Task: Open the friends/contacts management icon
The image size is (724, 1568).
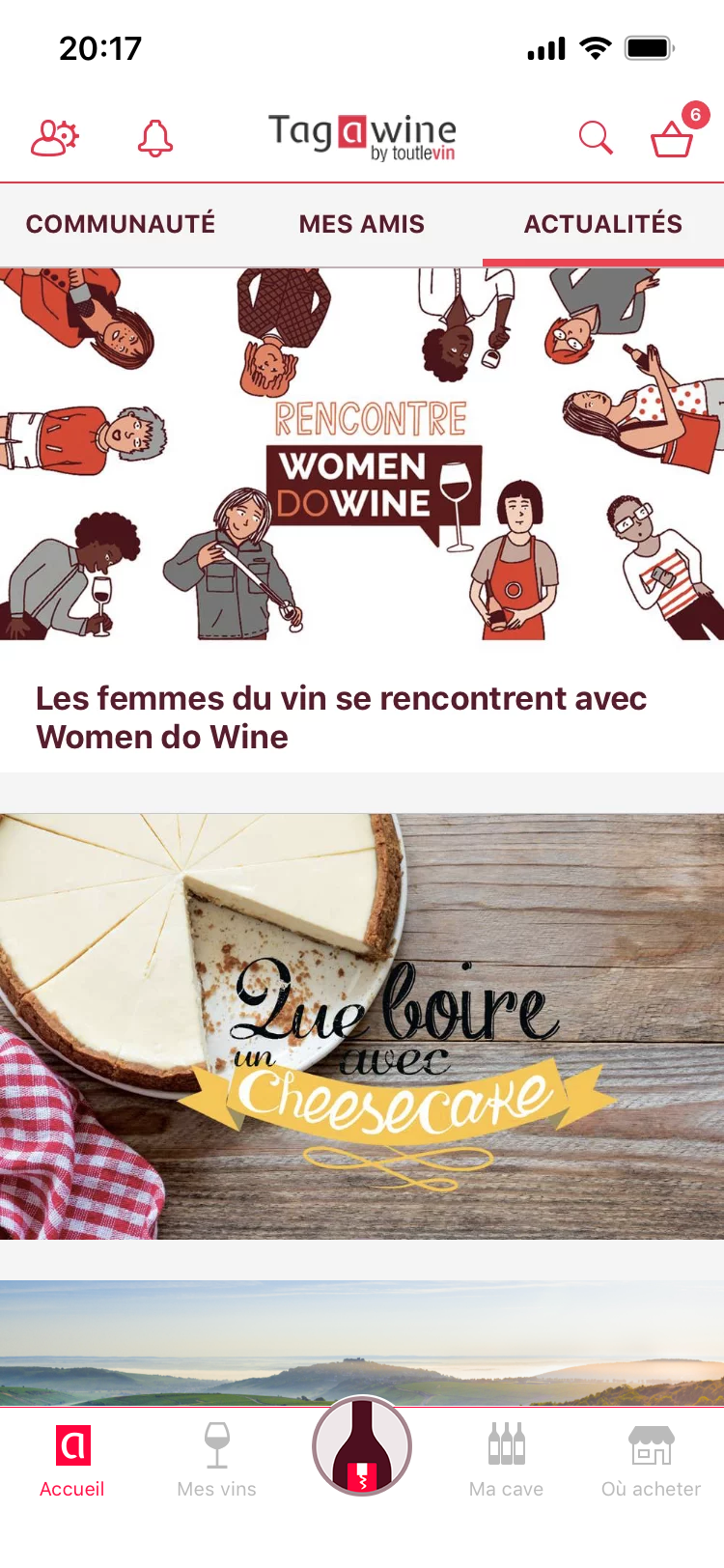Action: coord(53,138)
